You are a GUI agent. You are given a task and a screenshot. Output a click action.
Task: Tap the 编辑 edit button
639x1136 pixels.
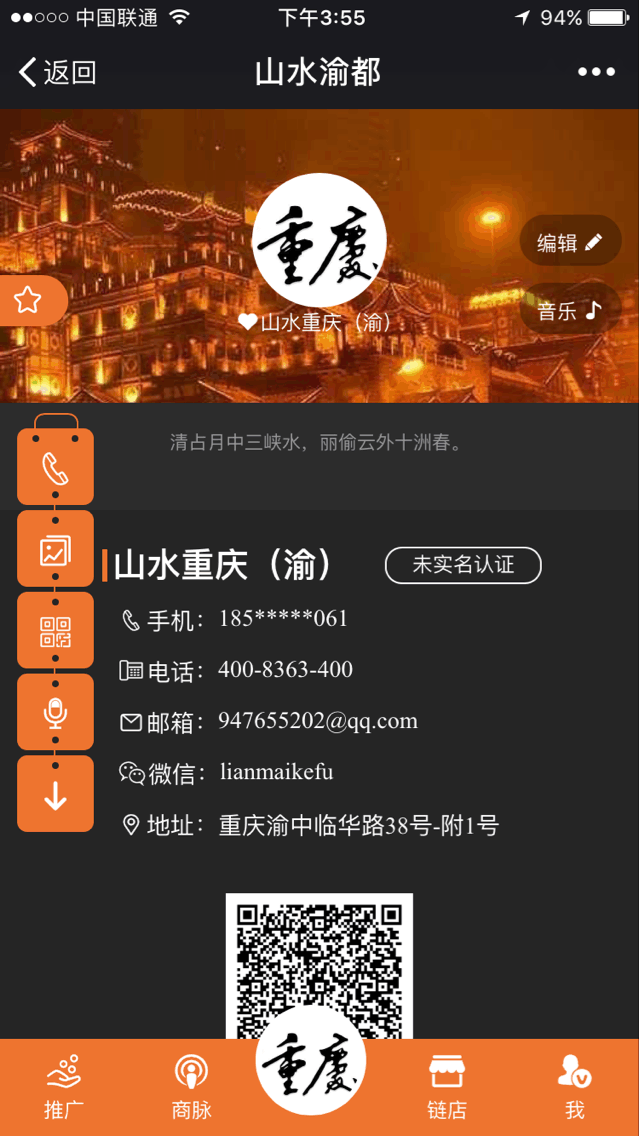[x=570, y=242]
